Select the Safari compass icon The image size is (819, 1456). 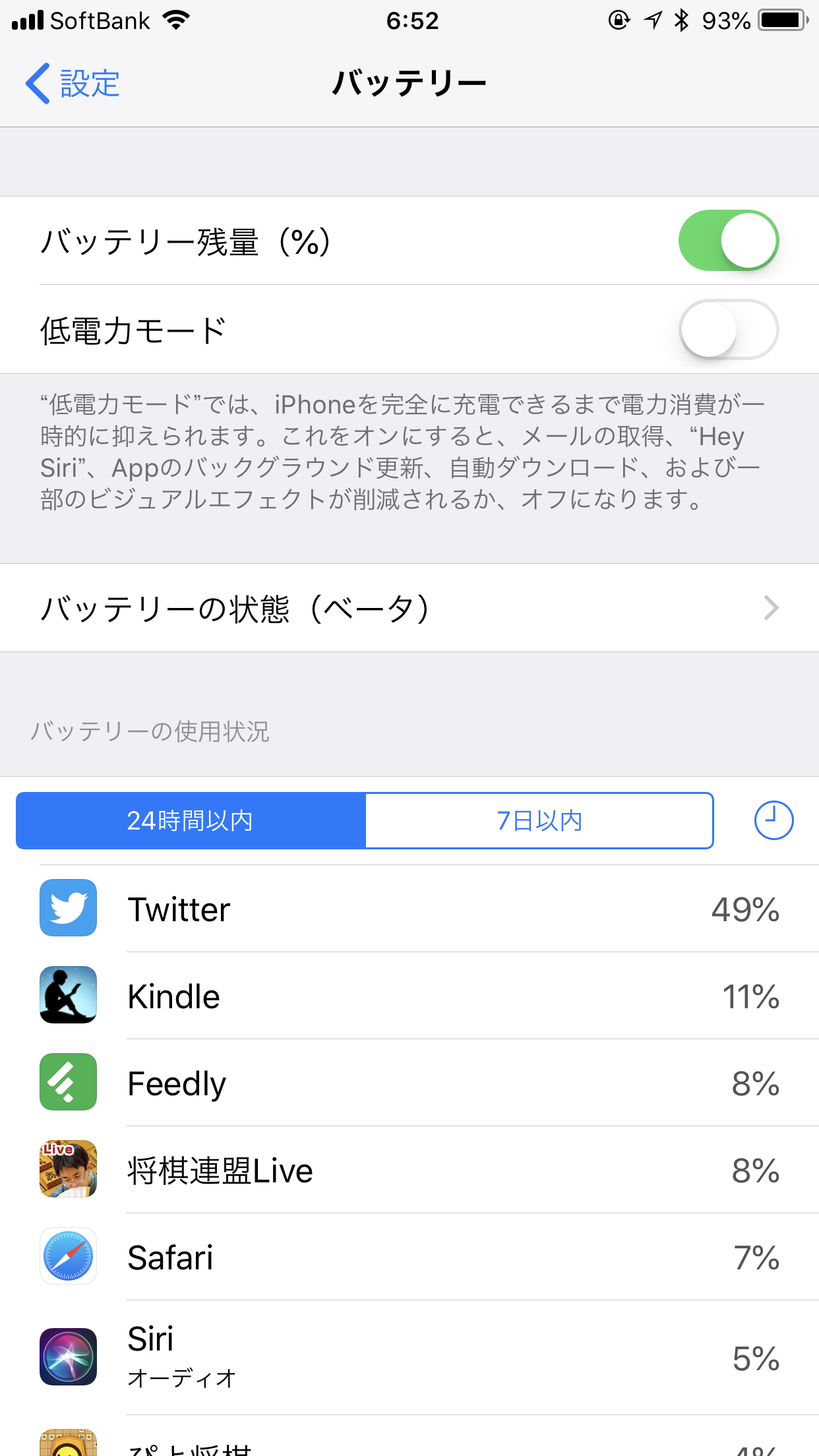coord(68,1258)
